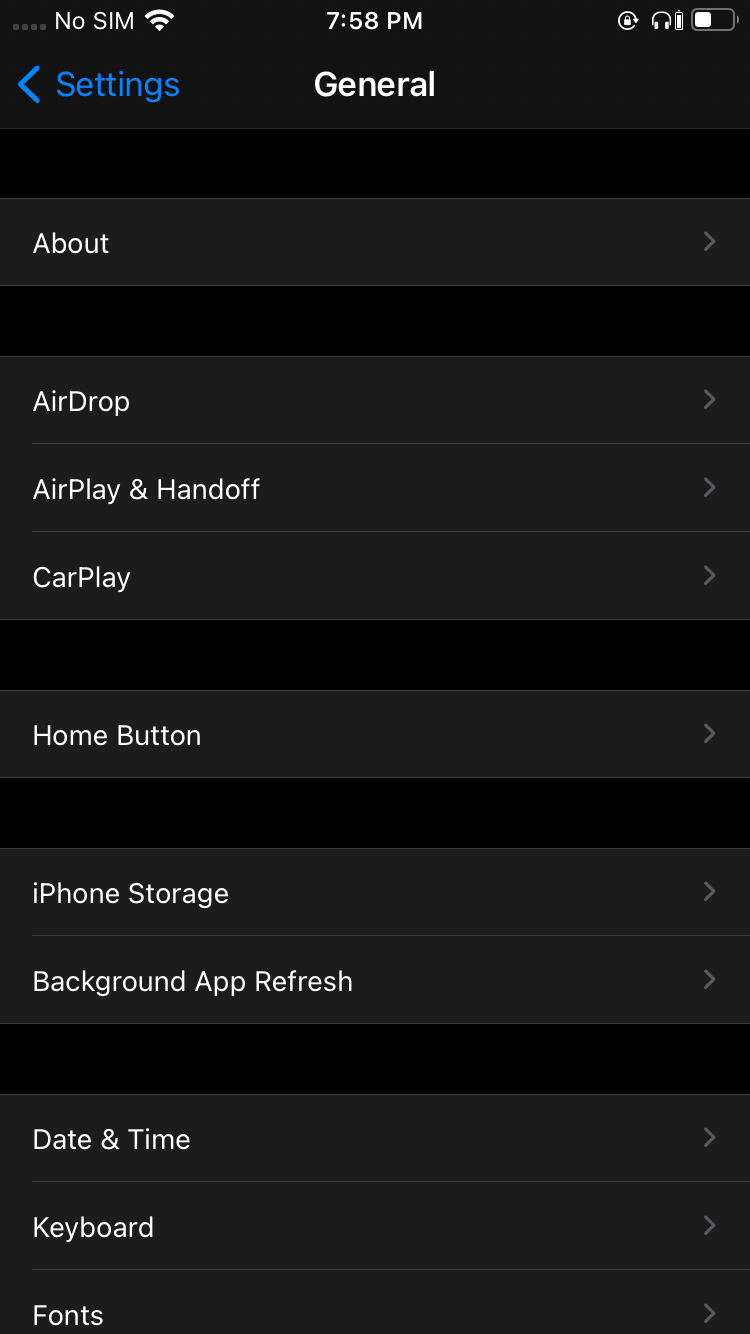Expand the Keyboard settings chevron
The image size is (750, 1334).
709,1225
